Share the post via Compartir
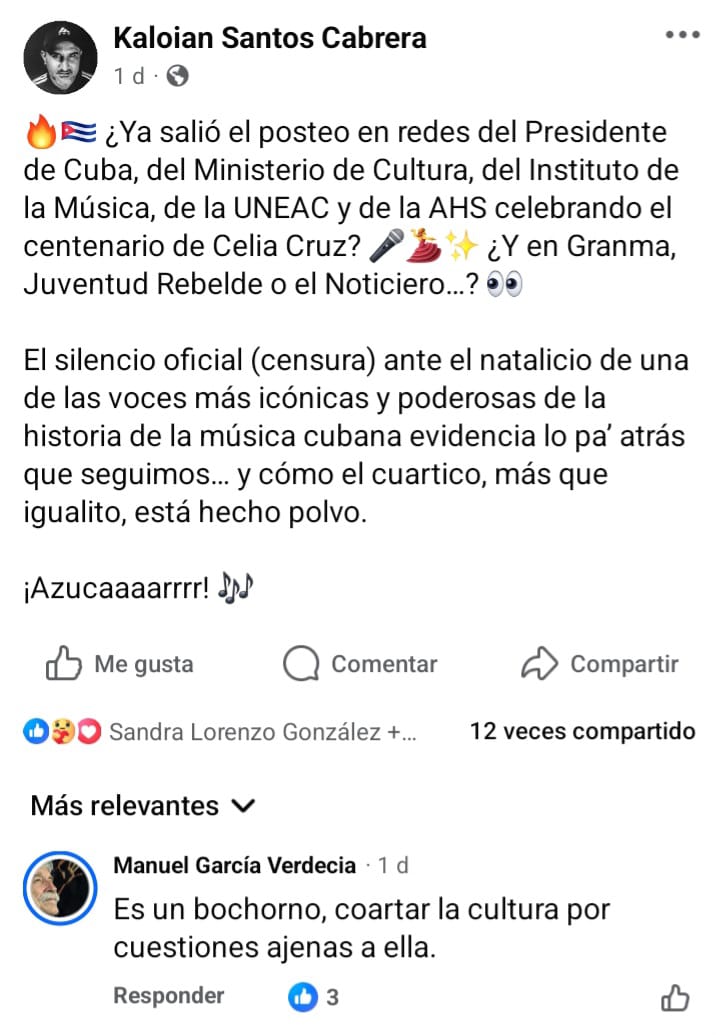 coord(600,664)
